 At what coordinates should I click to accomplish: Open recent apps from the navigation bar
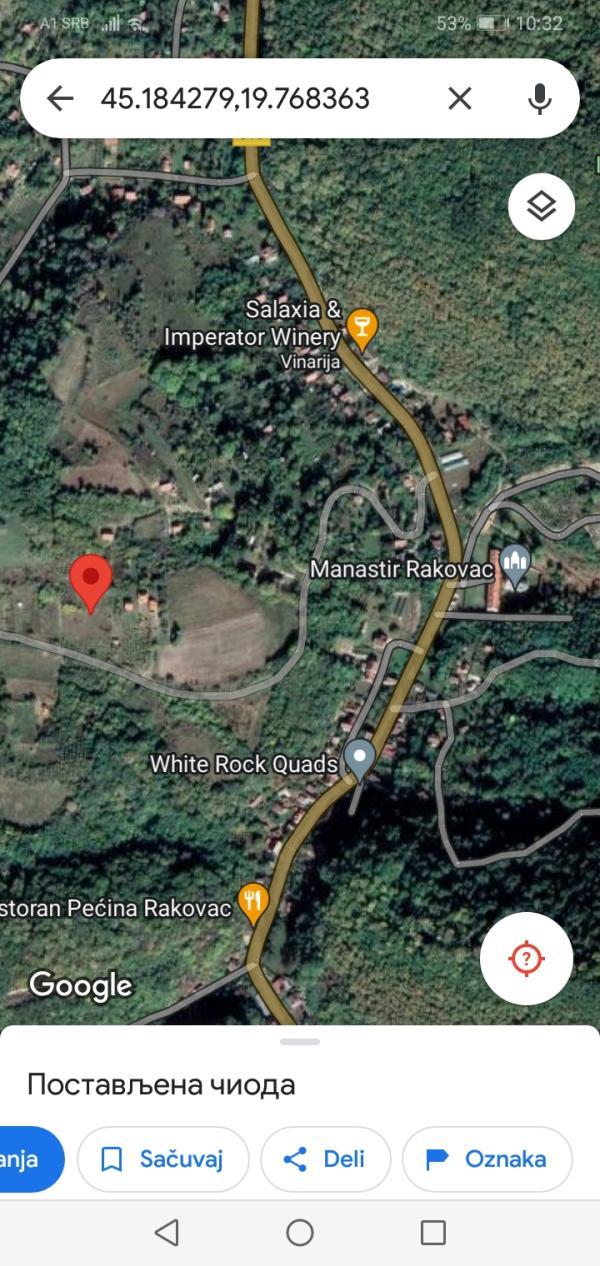(x=433, y=1232)
